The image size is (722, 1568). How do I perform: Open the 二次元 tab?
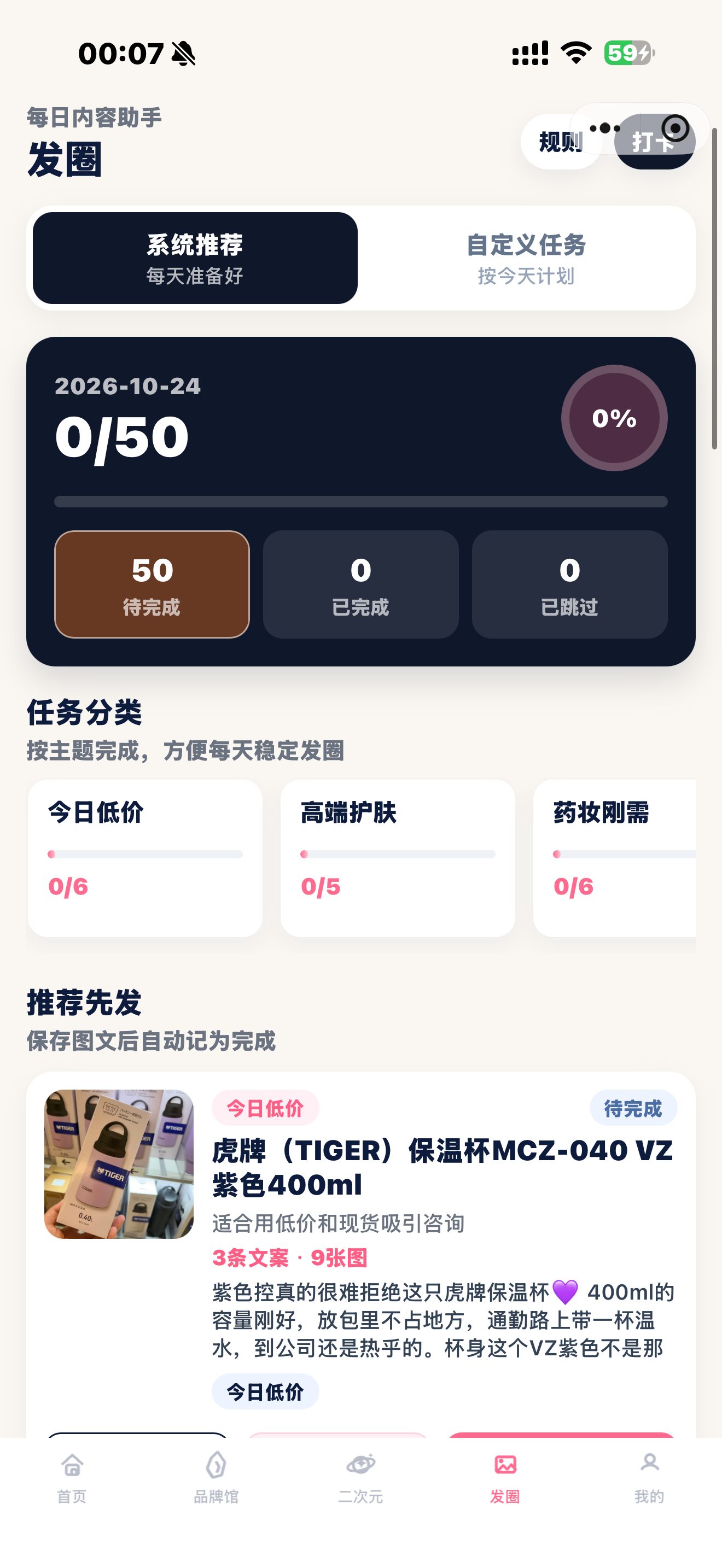[x=360, y=1477]
